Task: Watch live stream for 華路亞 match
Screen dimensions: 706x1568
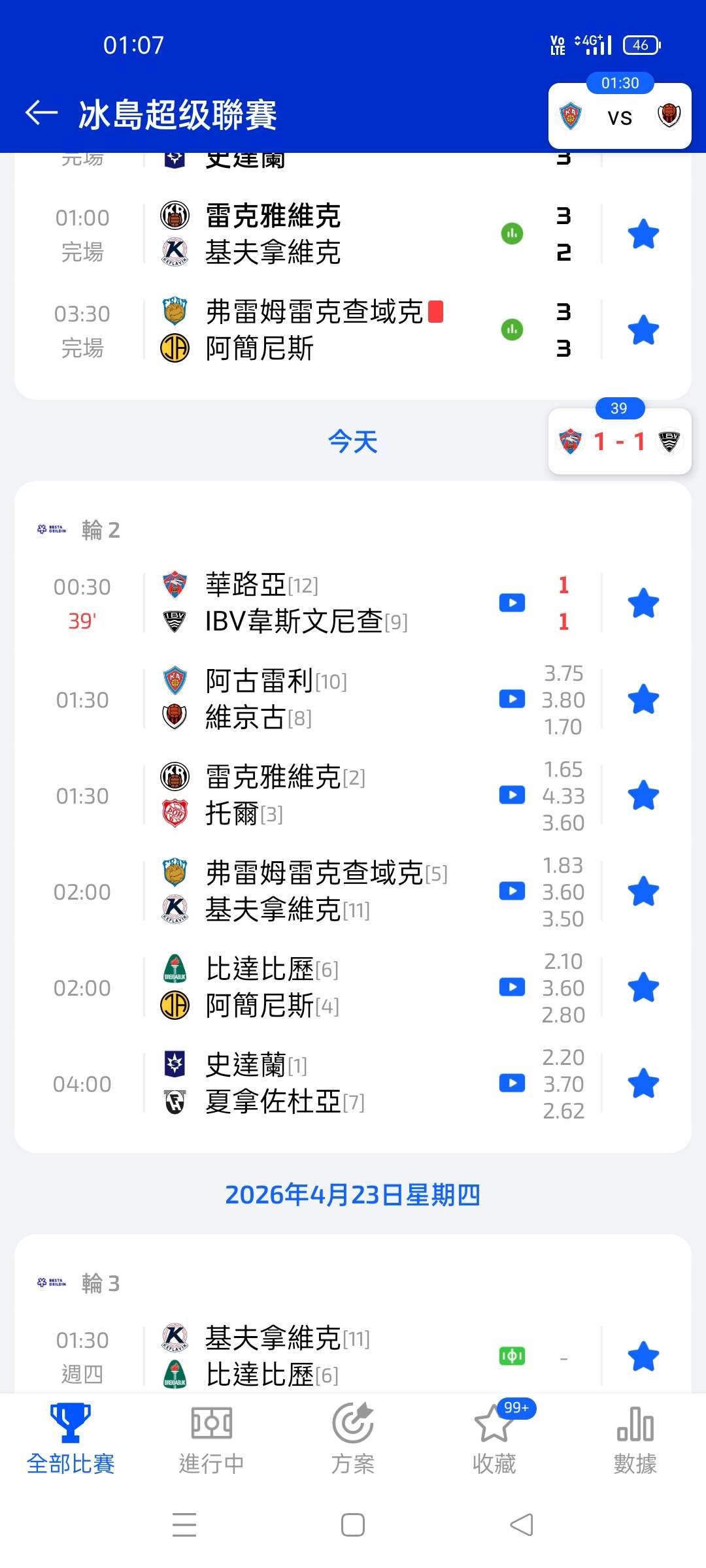Action: coord(512,603)
